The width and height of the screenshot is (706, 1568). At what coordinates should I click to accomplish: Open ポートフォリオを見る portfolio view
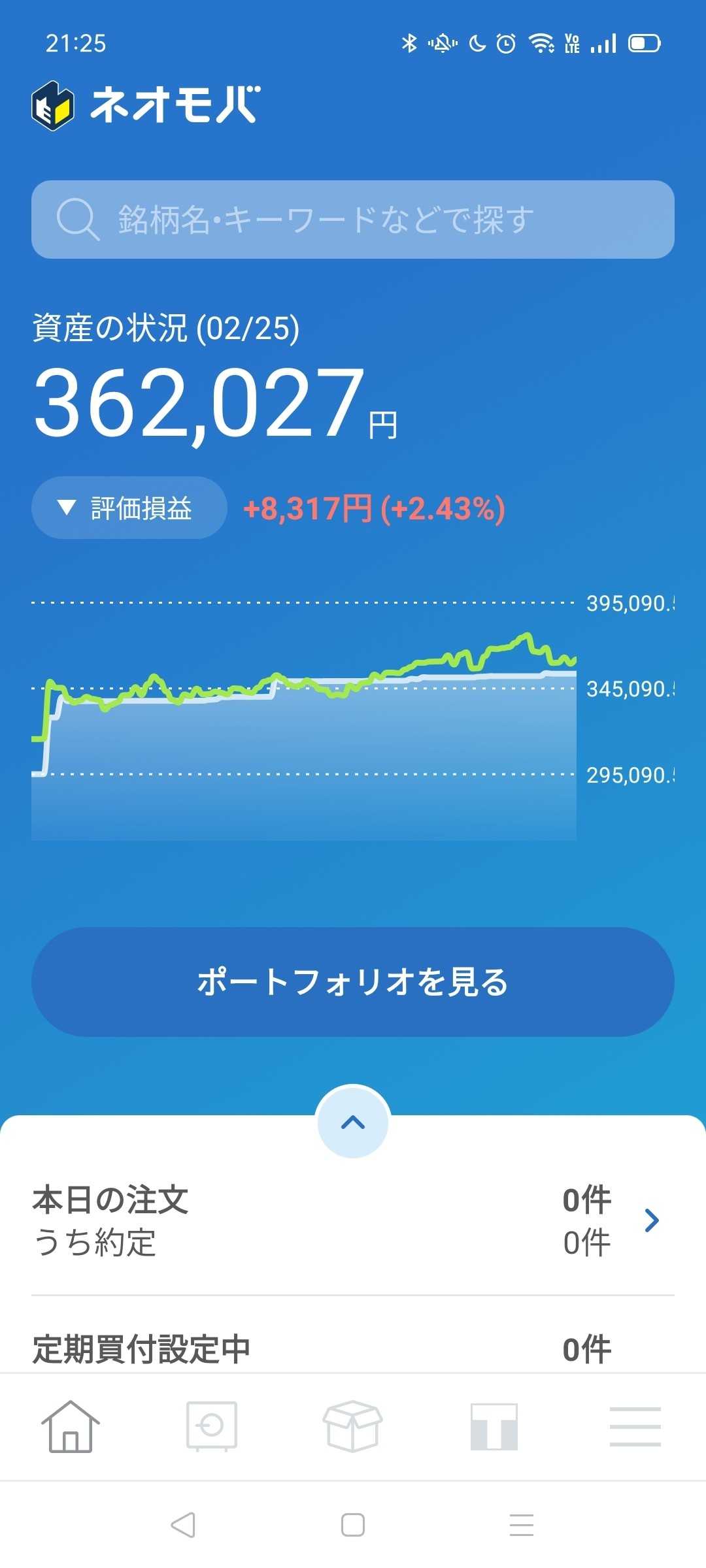pyautogui.click(x=353, y=981)
